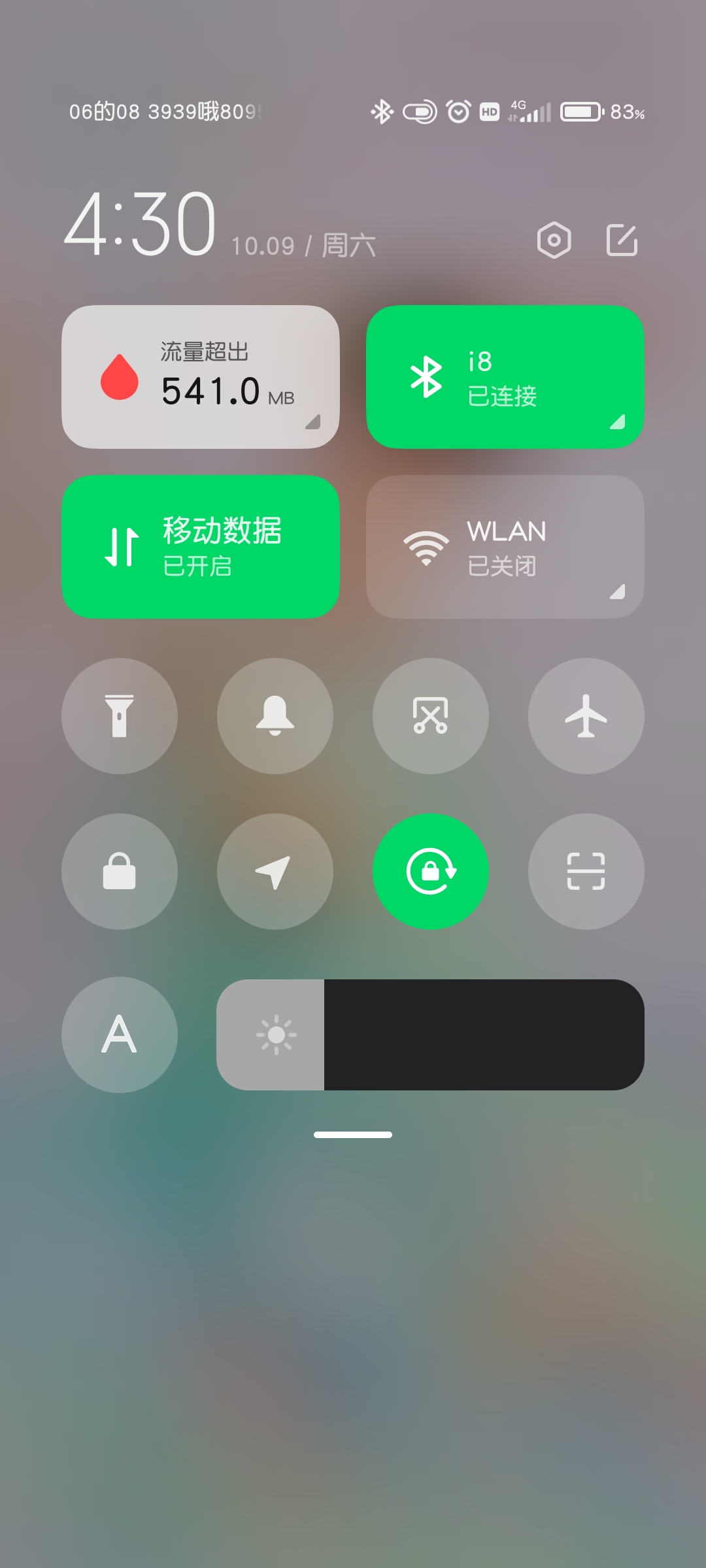Tap the edit control center icon
Screen dimensions: 706x1568
click(622, 240)
